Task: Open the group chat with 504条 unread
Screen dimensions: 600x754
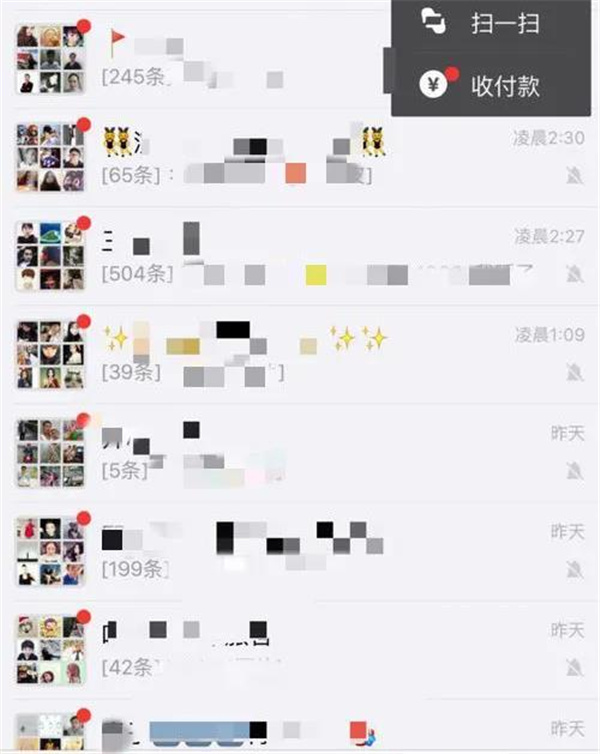Action: tap(300, 256)
